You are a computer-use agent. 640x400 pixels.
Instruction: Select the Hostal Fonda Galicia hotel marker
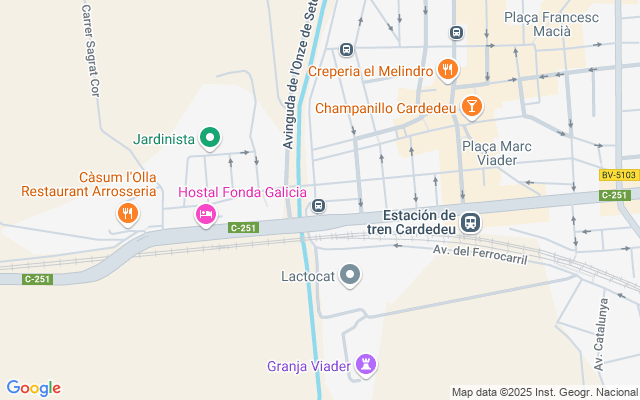[206, 214]
